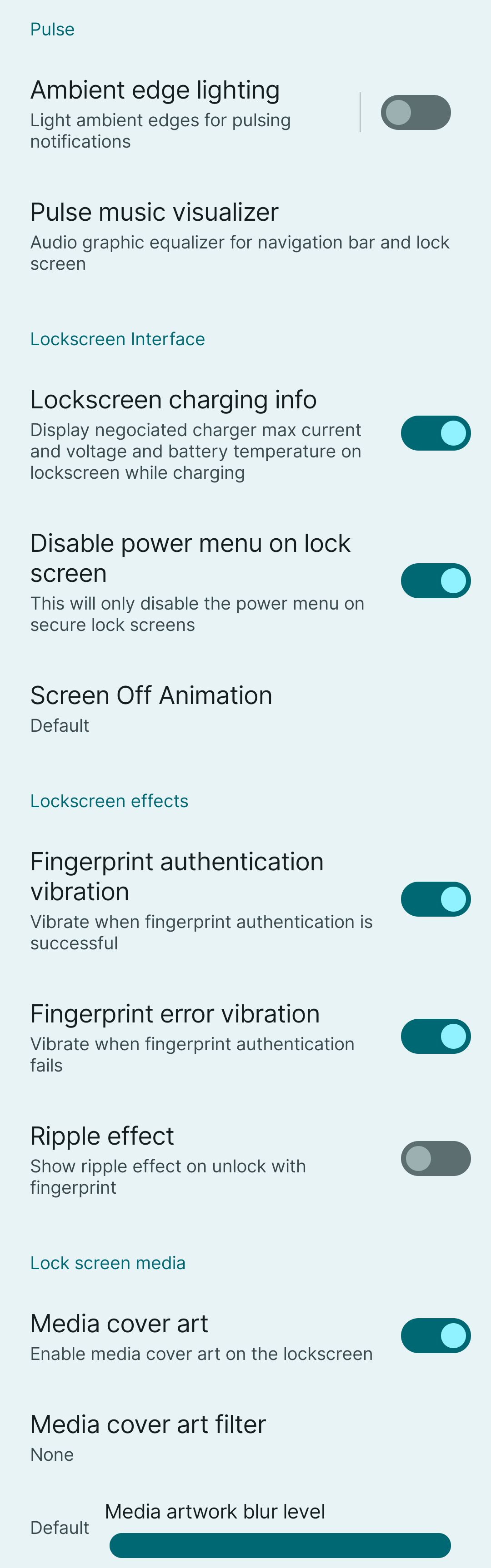Viewport: 491px width, 1568px height.
Task: Disable the power menu on lock screen toggle
Action: (436, 581)
